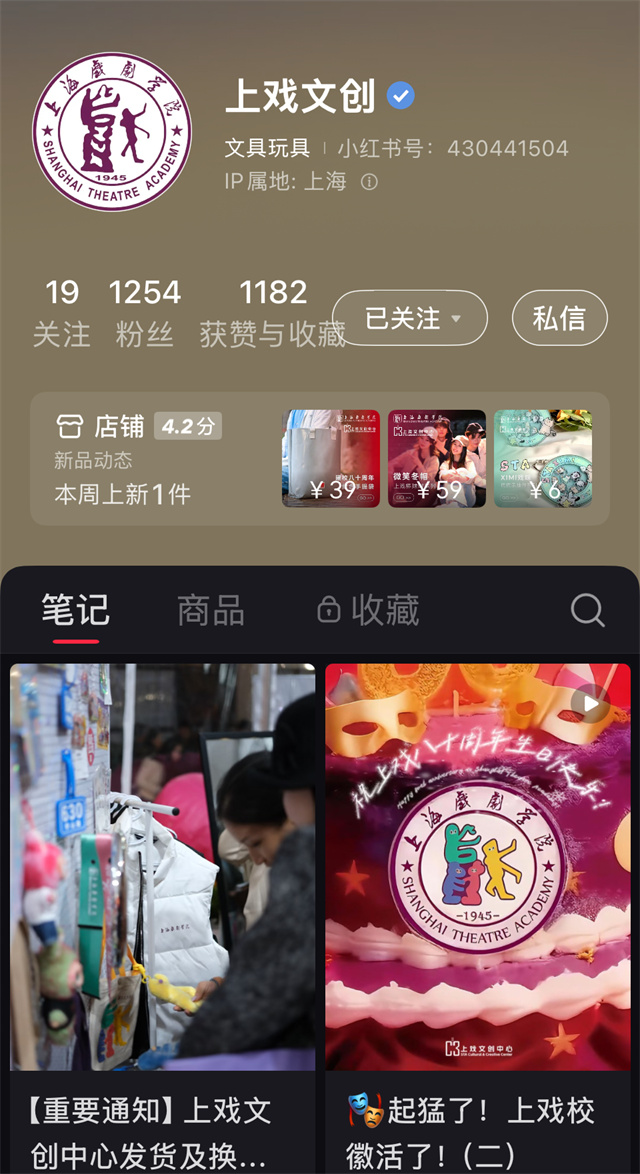This screenshot has width=640, height=1174.
Task: Select the 笔记 tab
Action: pyautogui.click(x=75, y=610)
